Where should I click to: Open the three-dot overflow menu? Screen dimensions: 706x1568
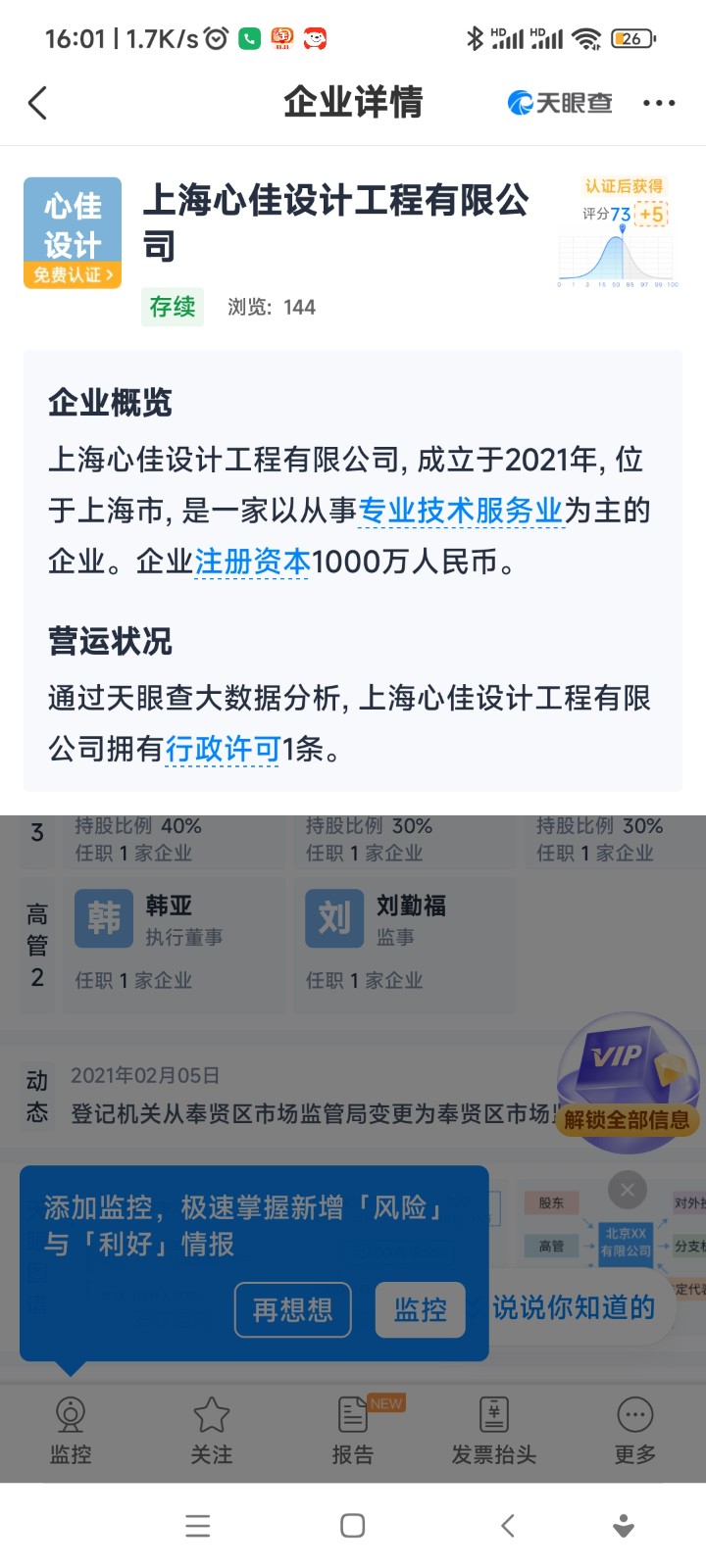[659, 103]
